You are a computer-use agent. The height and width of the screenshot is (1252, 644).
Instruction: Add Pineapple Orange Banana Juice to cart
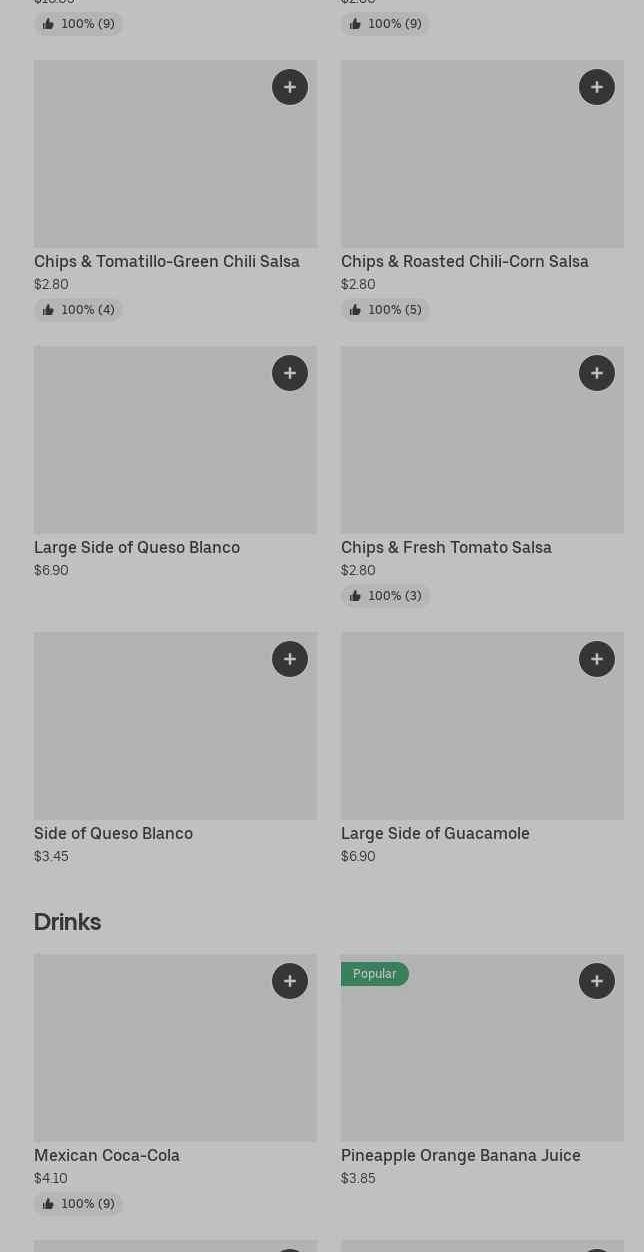pyautogui.click(x=597, y=981)
